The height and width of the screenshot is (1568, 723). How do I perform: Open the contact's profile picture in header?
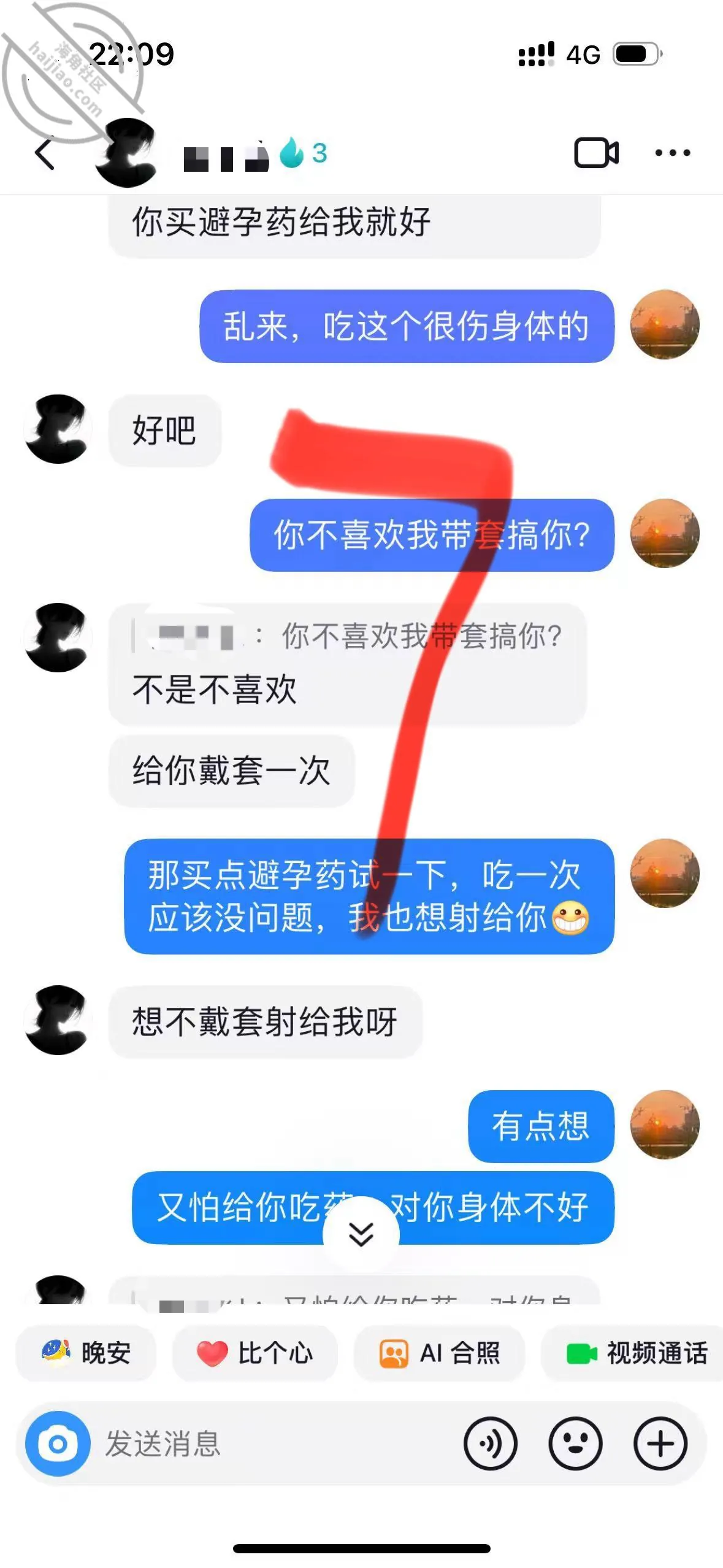(126, 153)
